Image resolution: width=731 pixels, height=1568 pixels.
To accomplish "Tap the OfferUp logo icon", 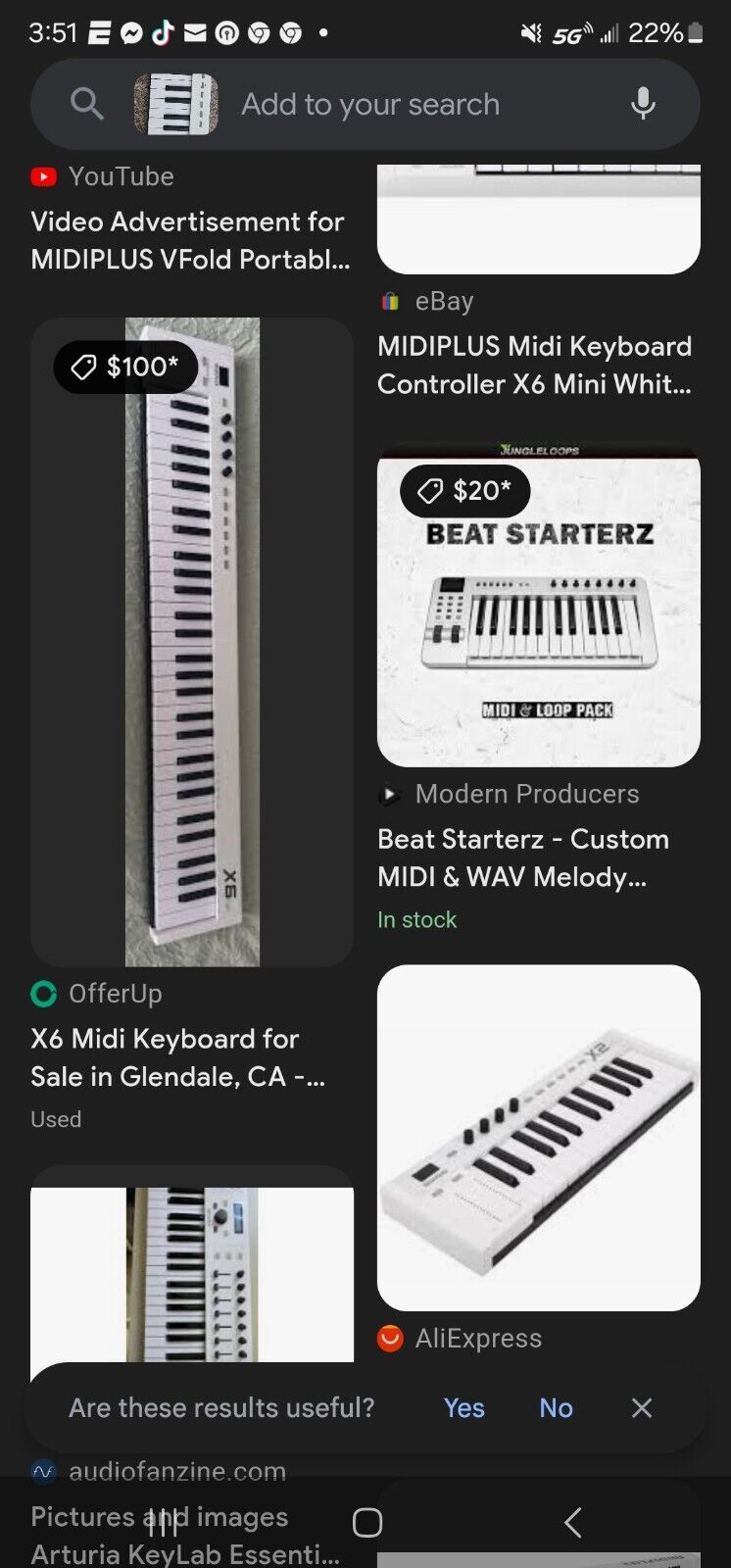I will click(43, 994).
